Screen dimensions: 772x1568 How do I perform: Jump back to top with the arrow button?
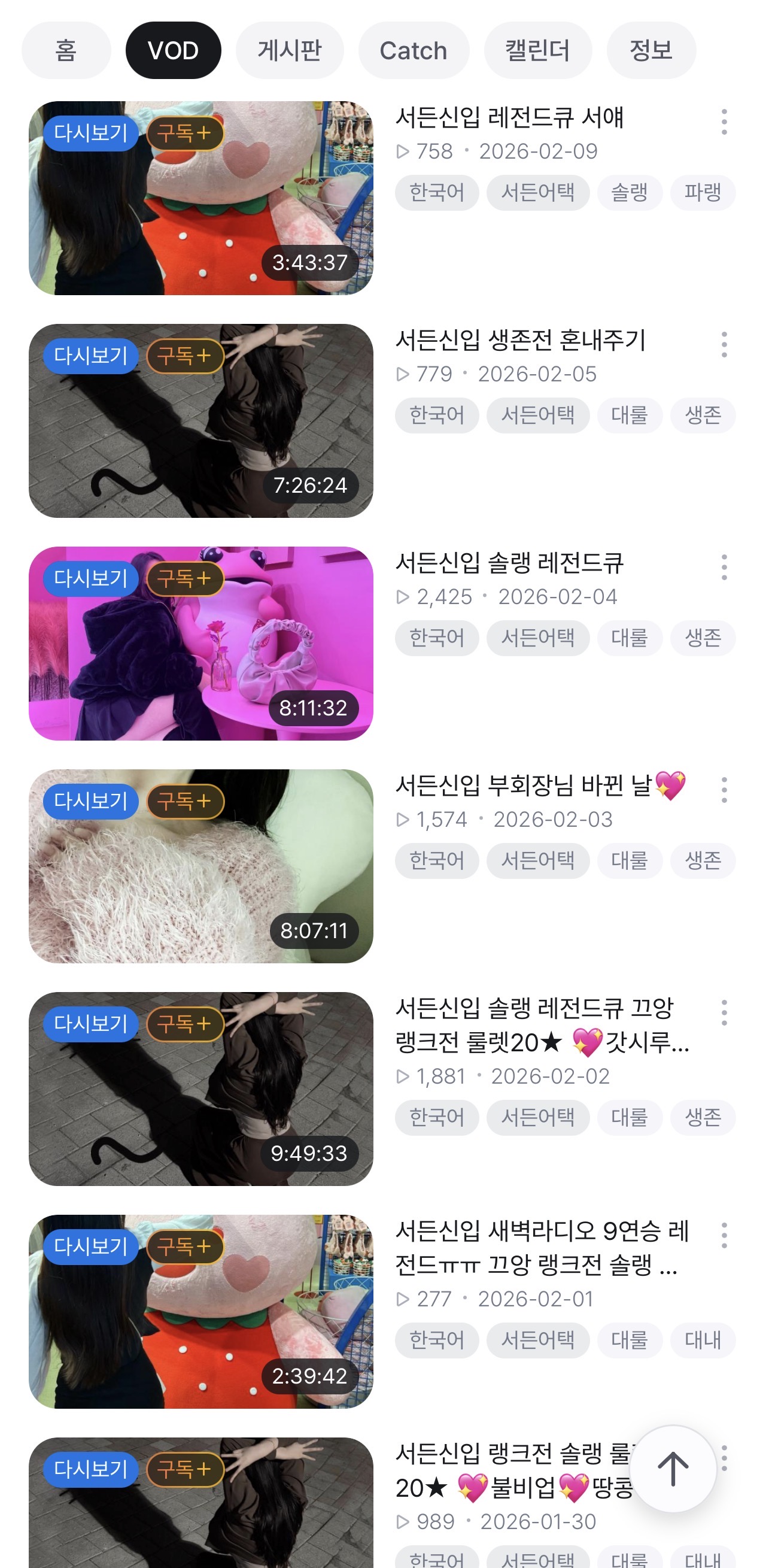[x=673, y=1469]
